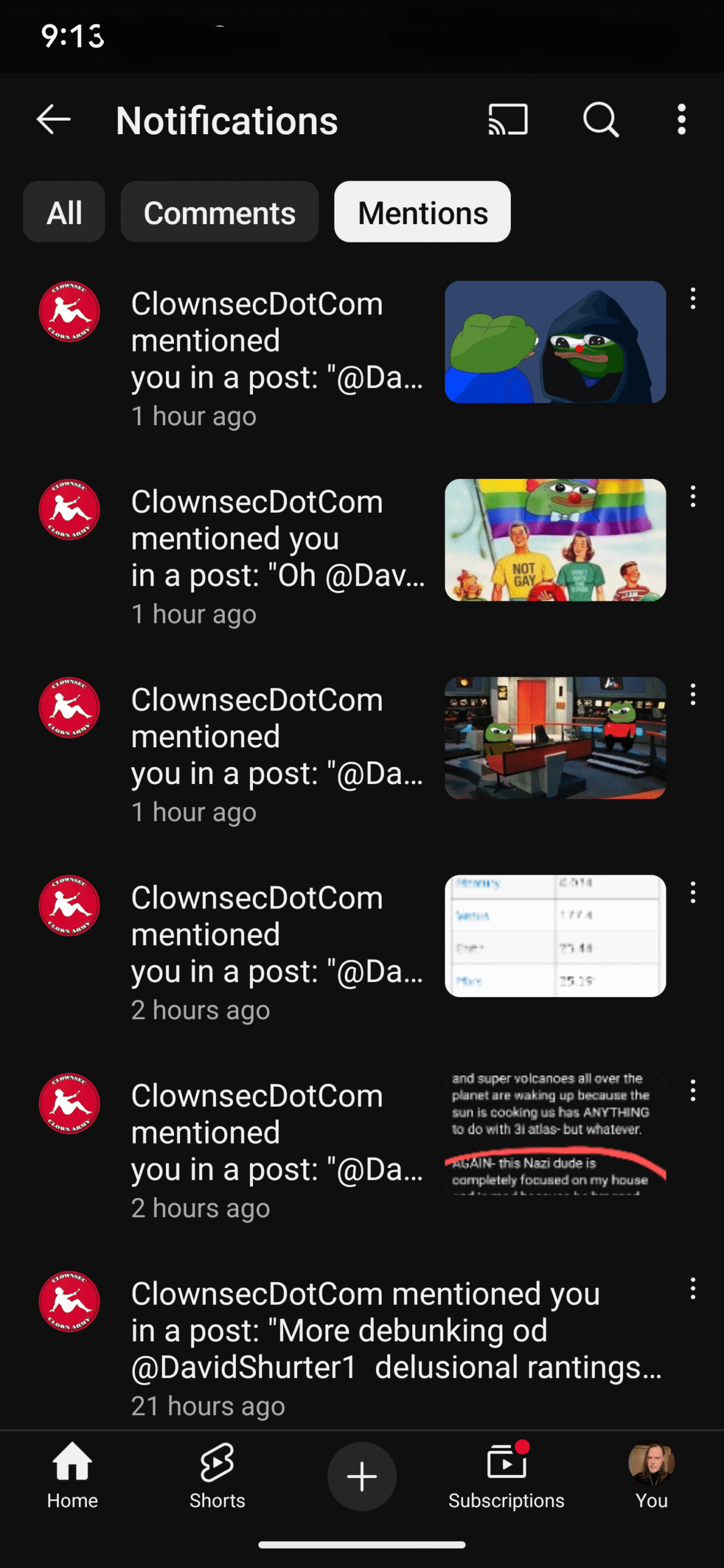Open the cast to device icon
The height and width of the screenshot is (1568, 724).
pyautogui.click(x=508, y=119)
